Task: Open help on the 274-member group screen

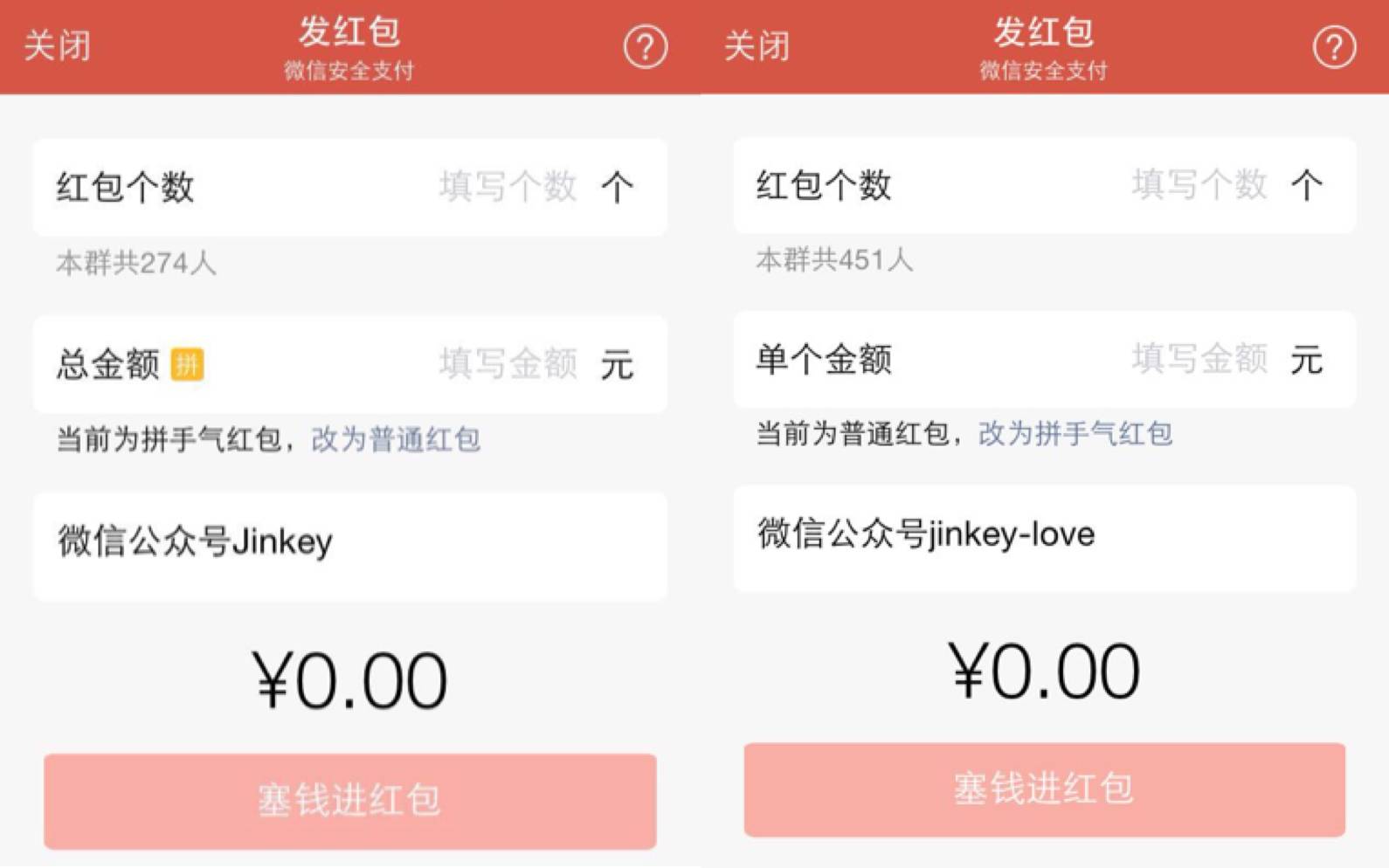Action: pyautogui.click(x=645, y=47)
